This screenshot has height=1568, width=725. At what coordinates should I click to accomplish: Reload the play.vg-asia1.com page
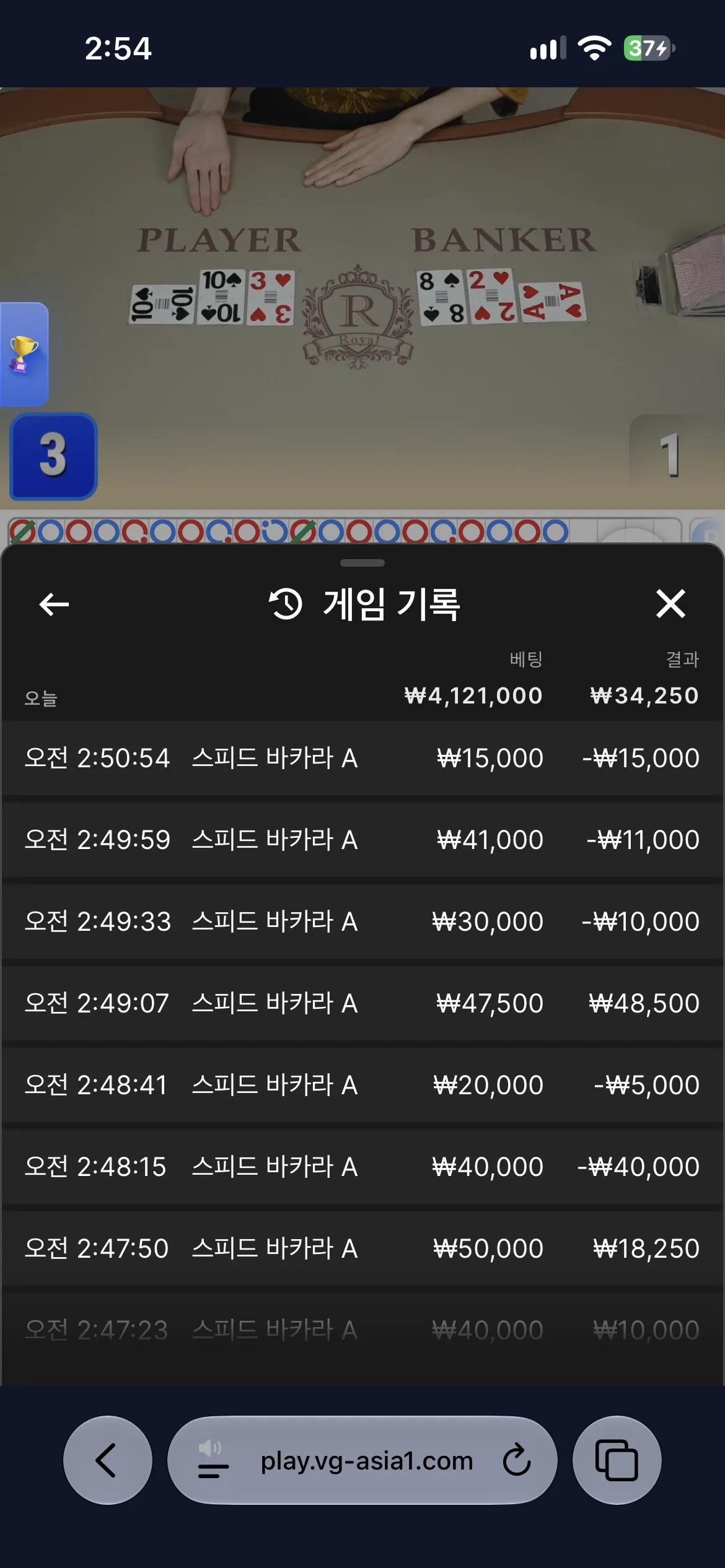tap(516, 1460)
